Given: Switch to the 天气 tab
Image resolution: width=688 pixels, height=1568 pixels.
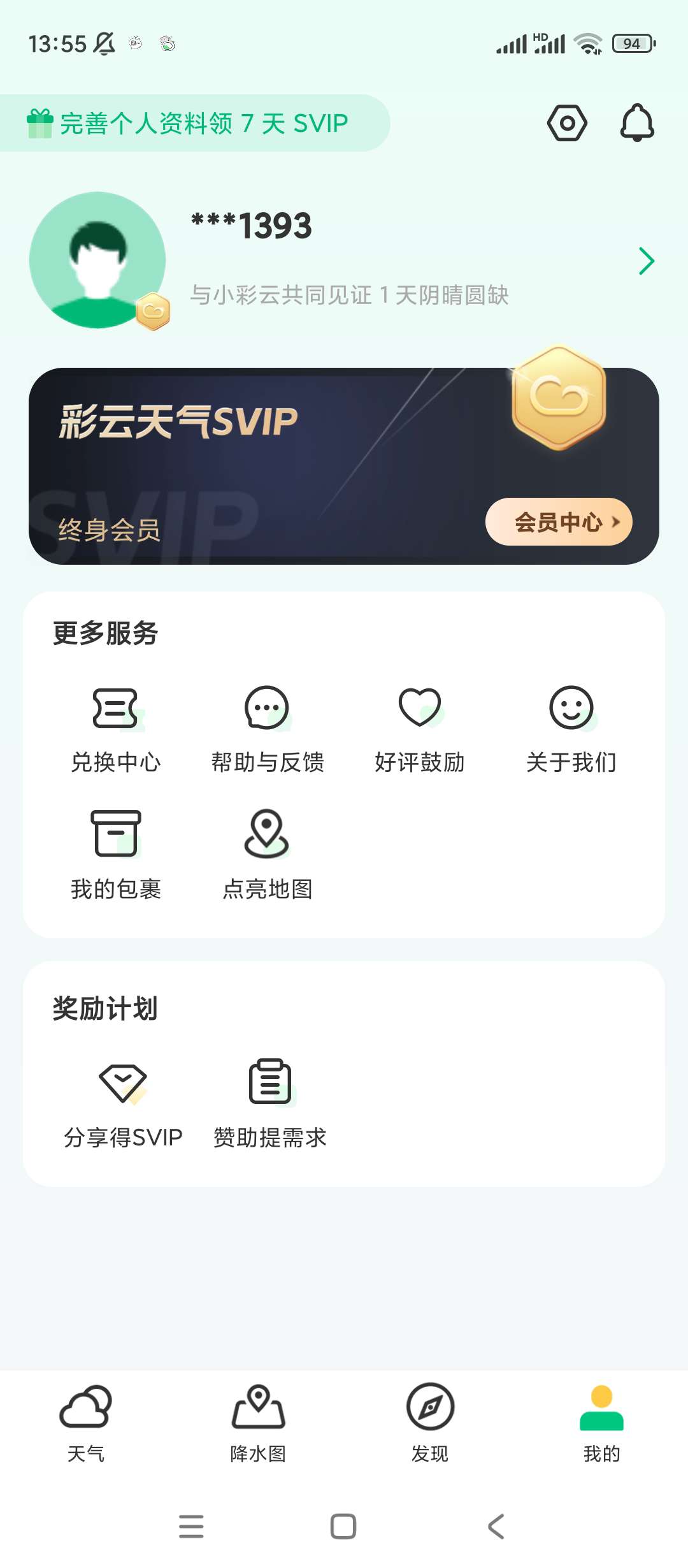Looking at the screenshot, I should [x=86, y=1423].
